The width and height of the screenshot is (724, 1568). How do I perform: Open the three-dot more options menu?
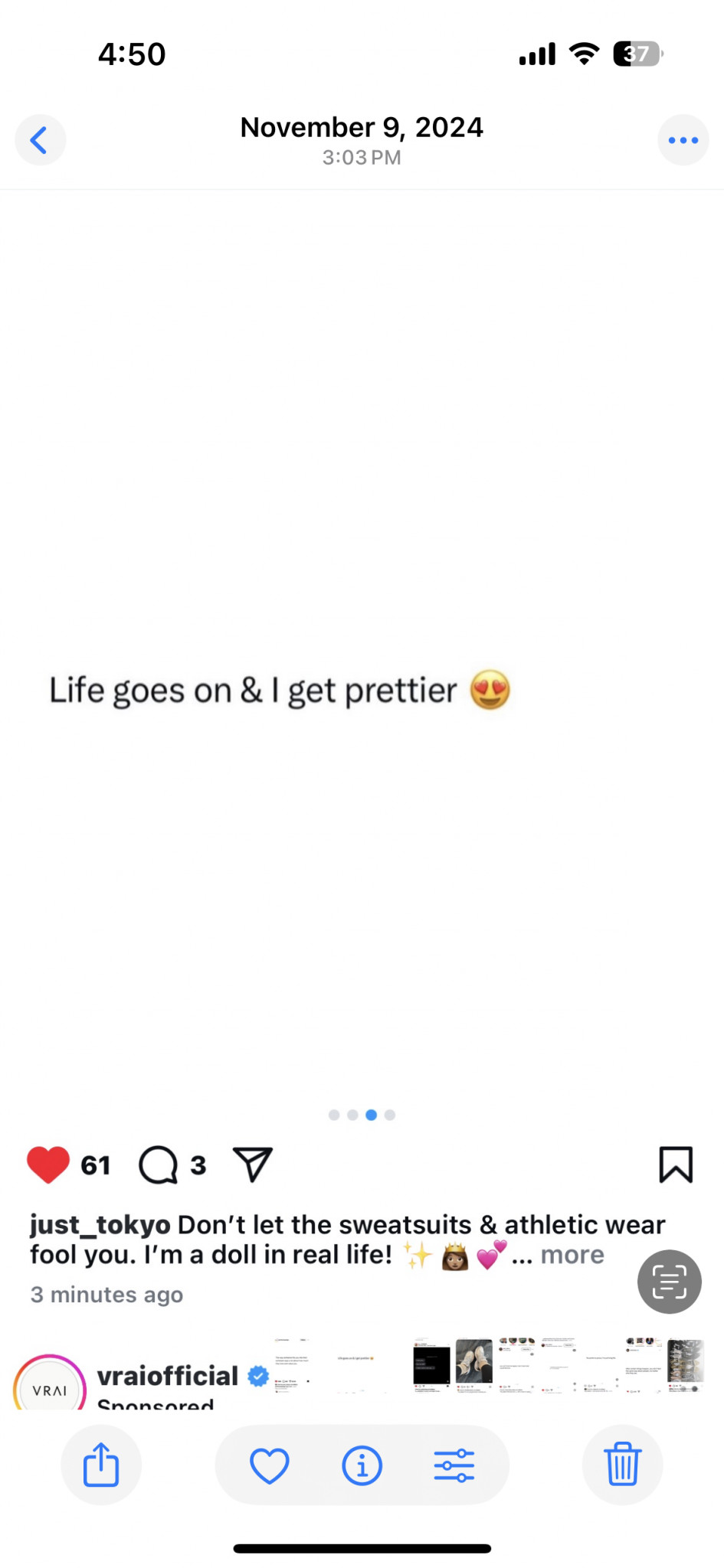[x=683, y=140]
